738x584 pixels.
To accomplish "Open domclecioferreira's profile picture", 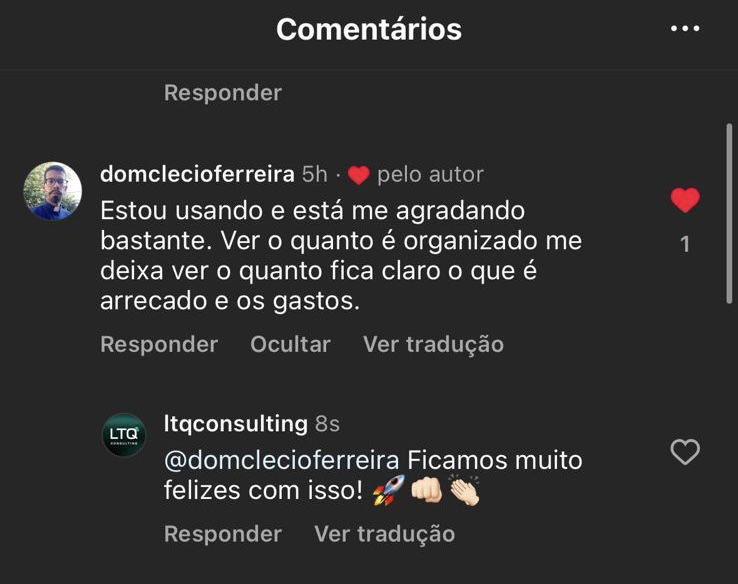I will [x=52, y=191].
